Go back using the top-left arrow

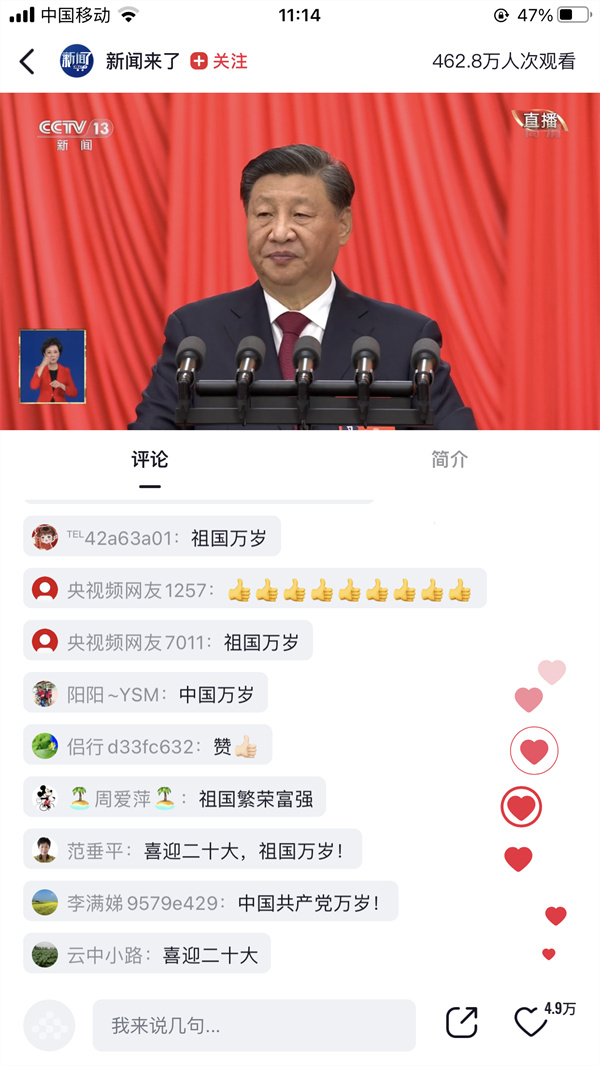pyautogui.click(x=27, y=61)
